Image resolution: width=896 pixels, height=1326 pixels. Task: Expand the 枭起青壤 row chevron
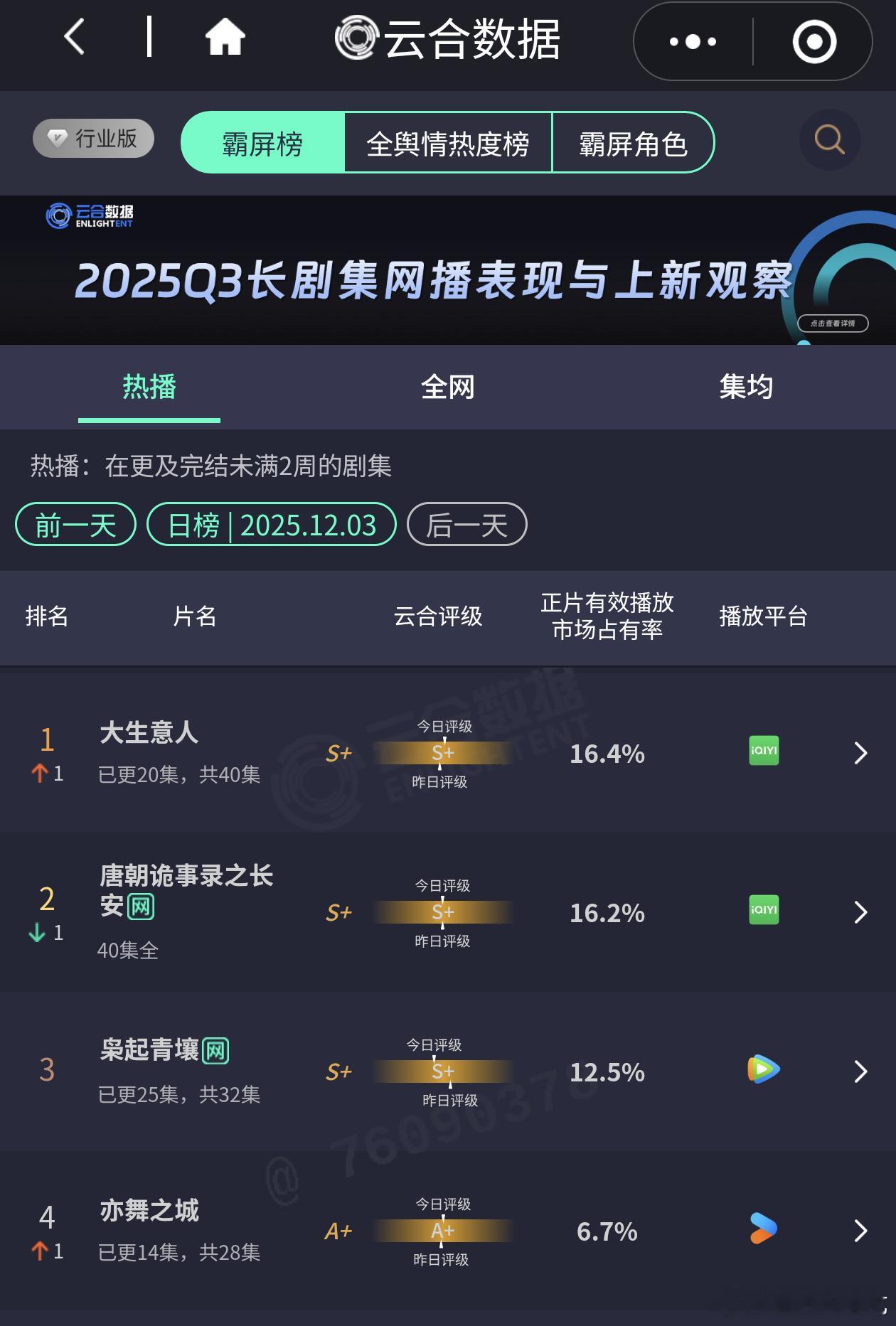[860, 1070]
